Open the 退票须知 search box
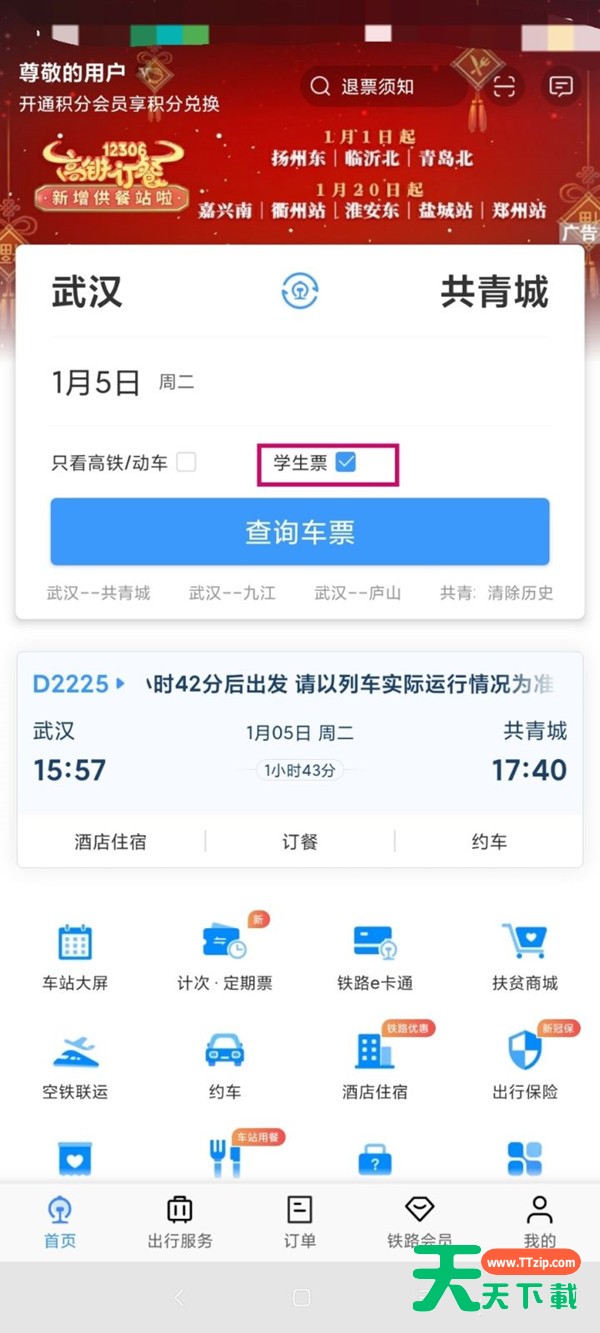Image resolution: width=600 pixels, height=1333 pixels. (x=384, y=87)
